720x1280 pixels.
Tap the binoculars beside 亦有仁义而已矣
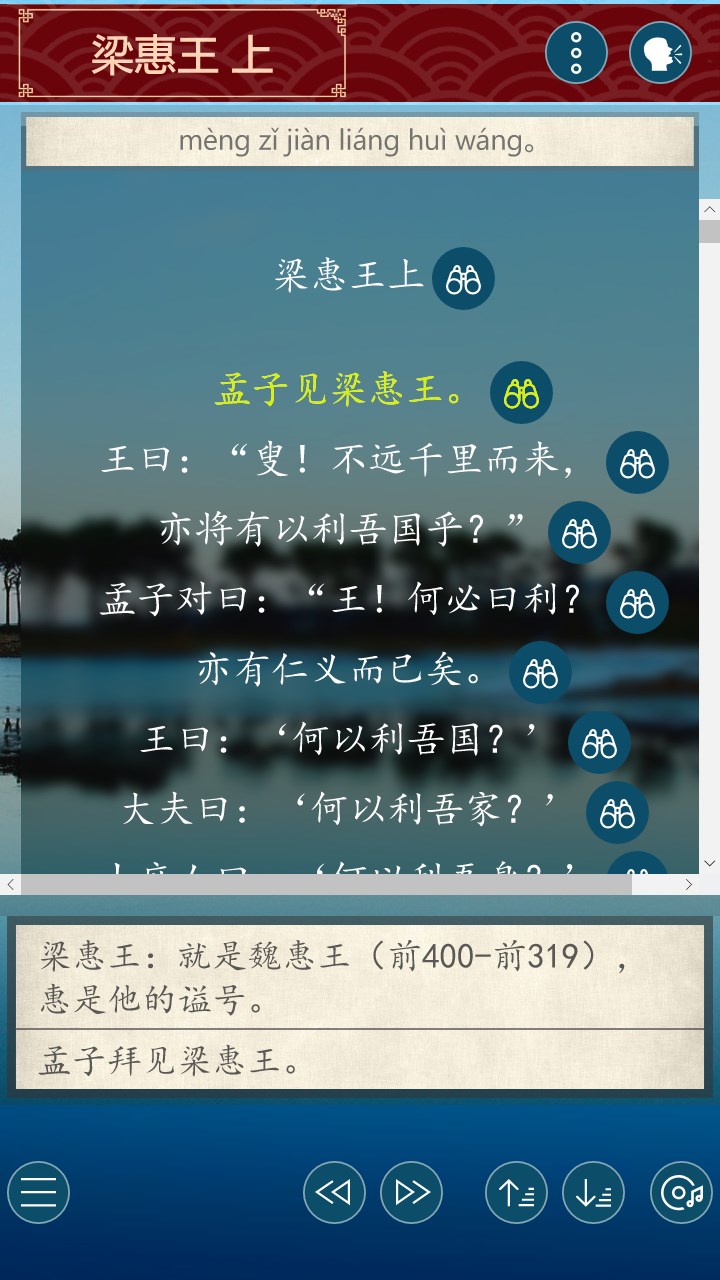(540, 673)
